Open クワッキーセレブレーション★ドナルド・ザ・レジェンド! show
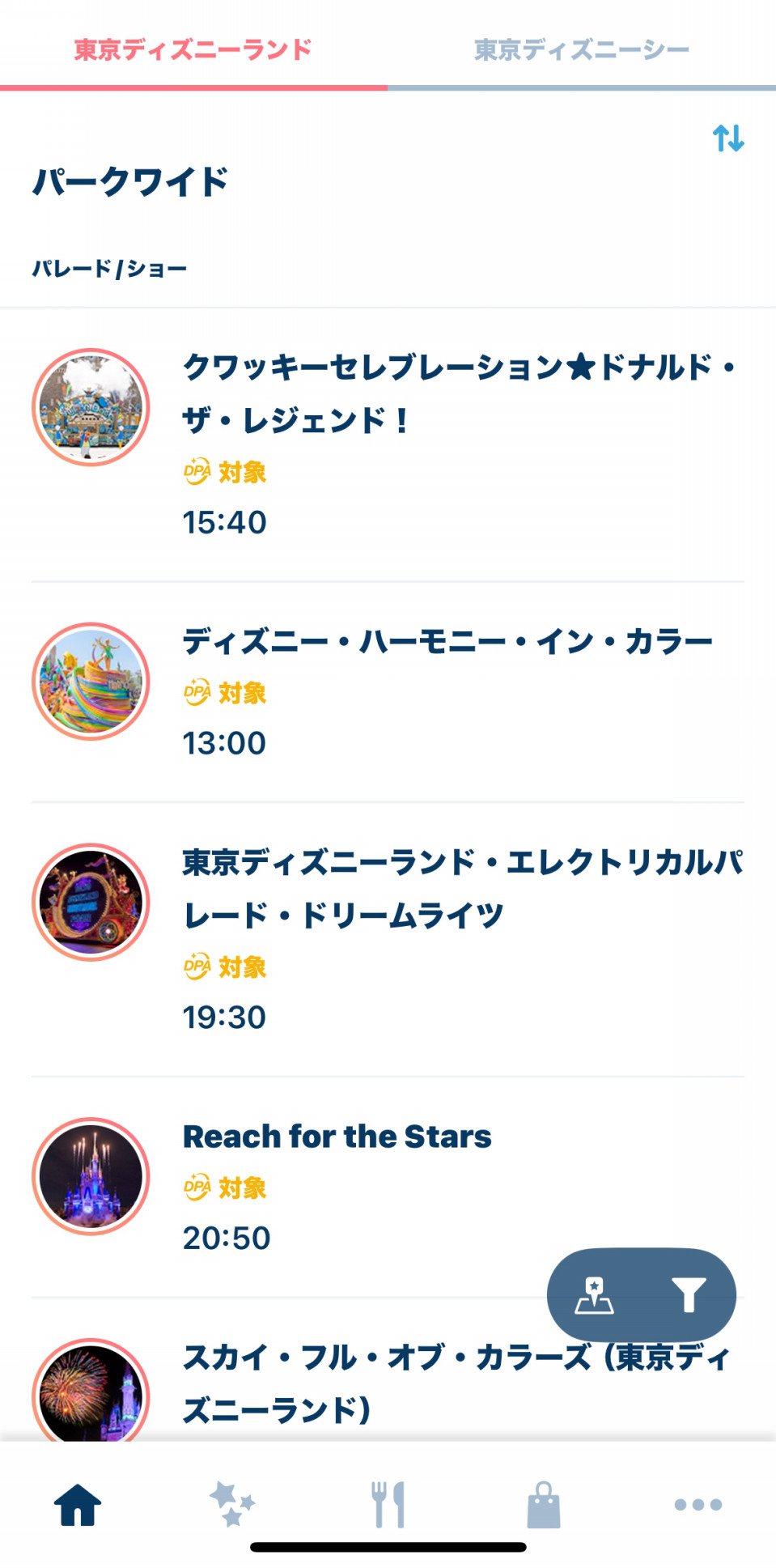 458,393
